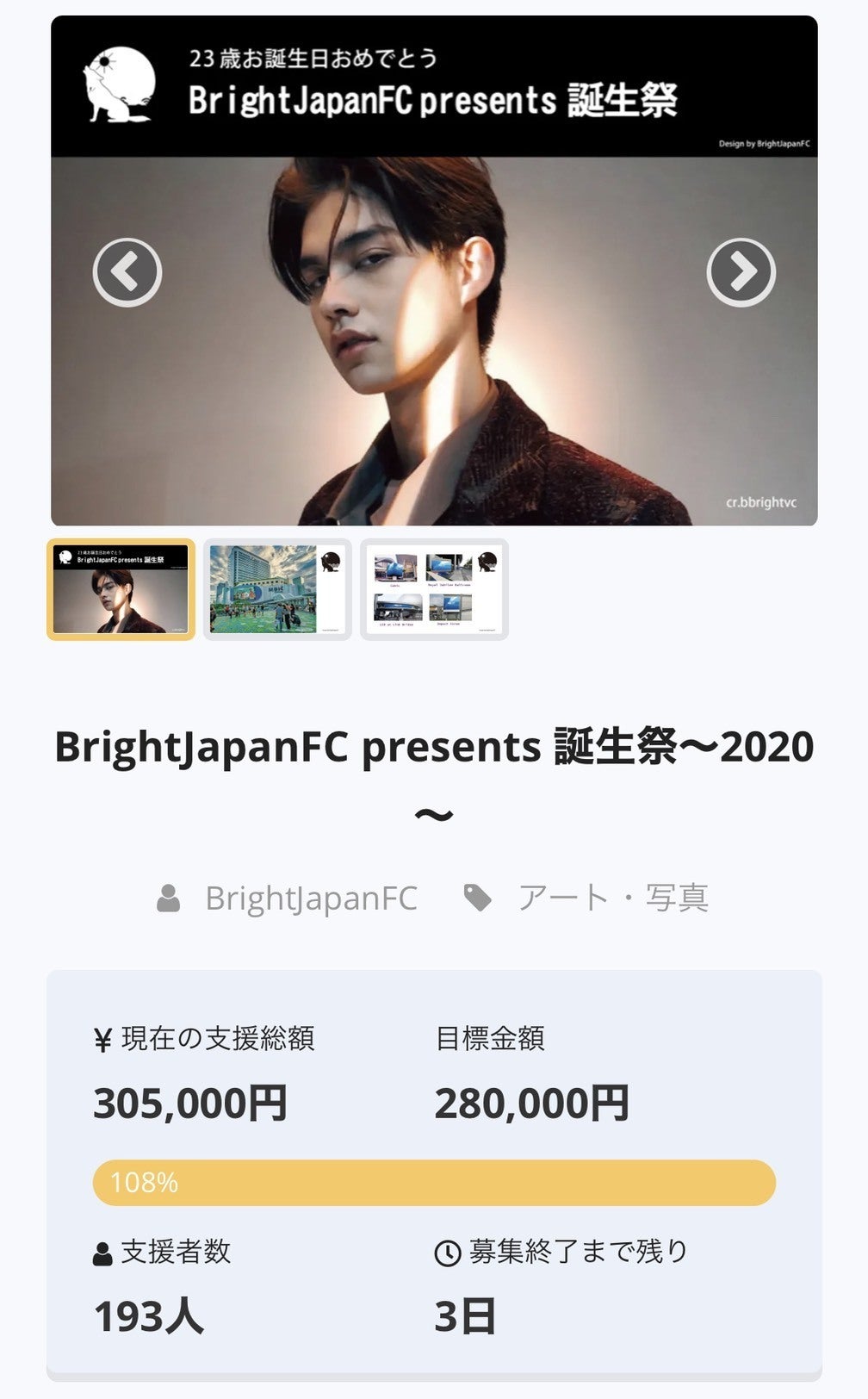
Task: Open the third thumbnail with four photos
Action: (434, 590)
